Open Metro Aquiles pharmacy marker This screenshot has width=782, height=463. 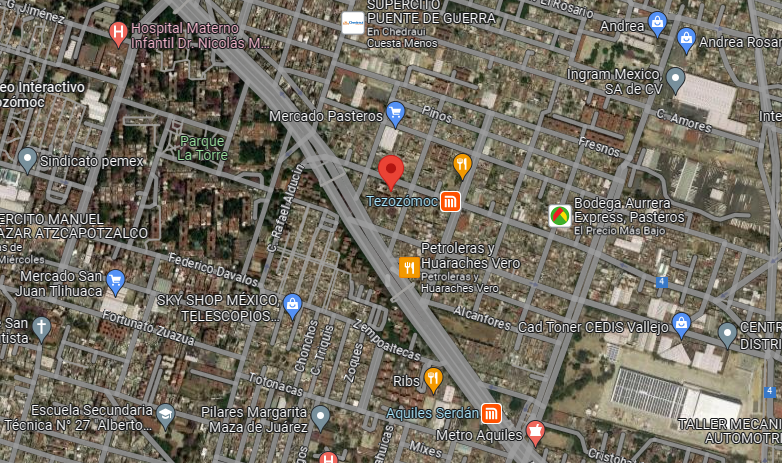535,434
